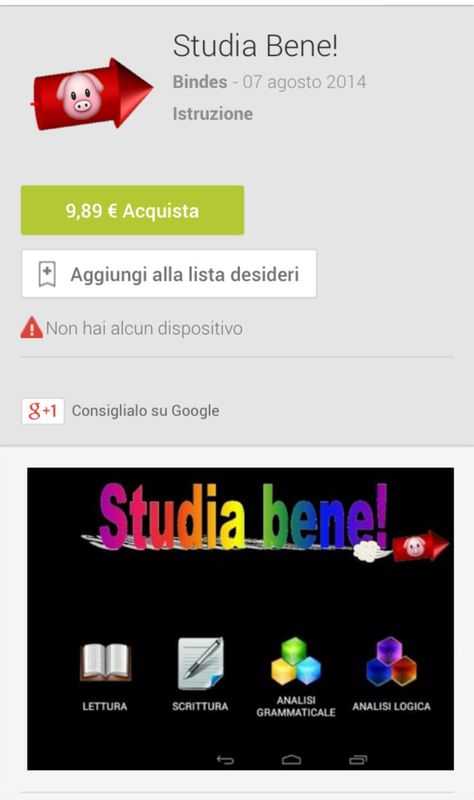Open the Bindes developer page

pyautogui.click(x=200, y=82)
